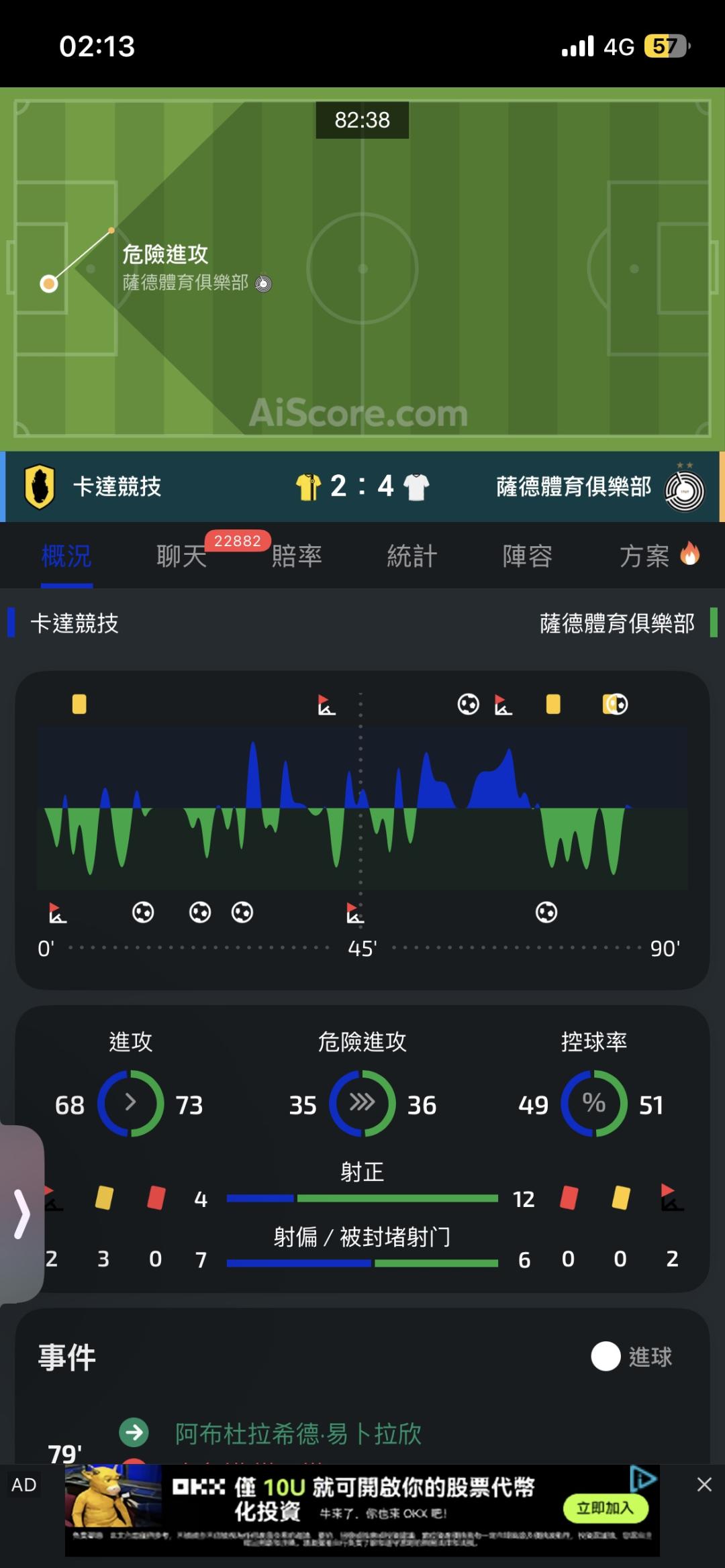725x1568 pixels.
Task: Select the 概況 tab
Action: point(66,556)
